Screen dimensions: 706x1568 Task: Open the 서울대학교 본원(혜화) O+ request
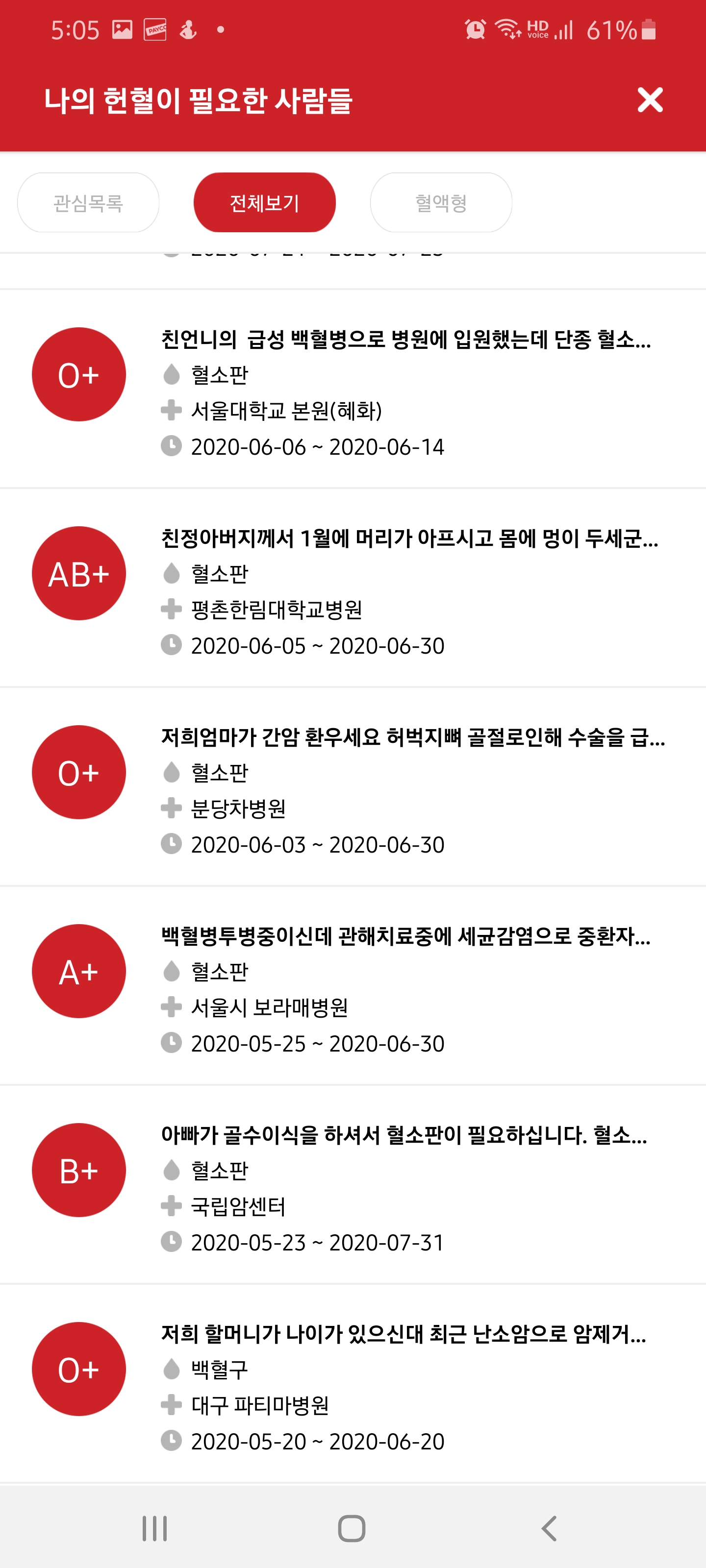tap(353, 390)
